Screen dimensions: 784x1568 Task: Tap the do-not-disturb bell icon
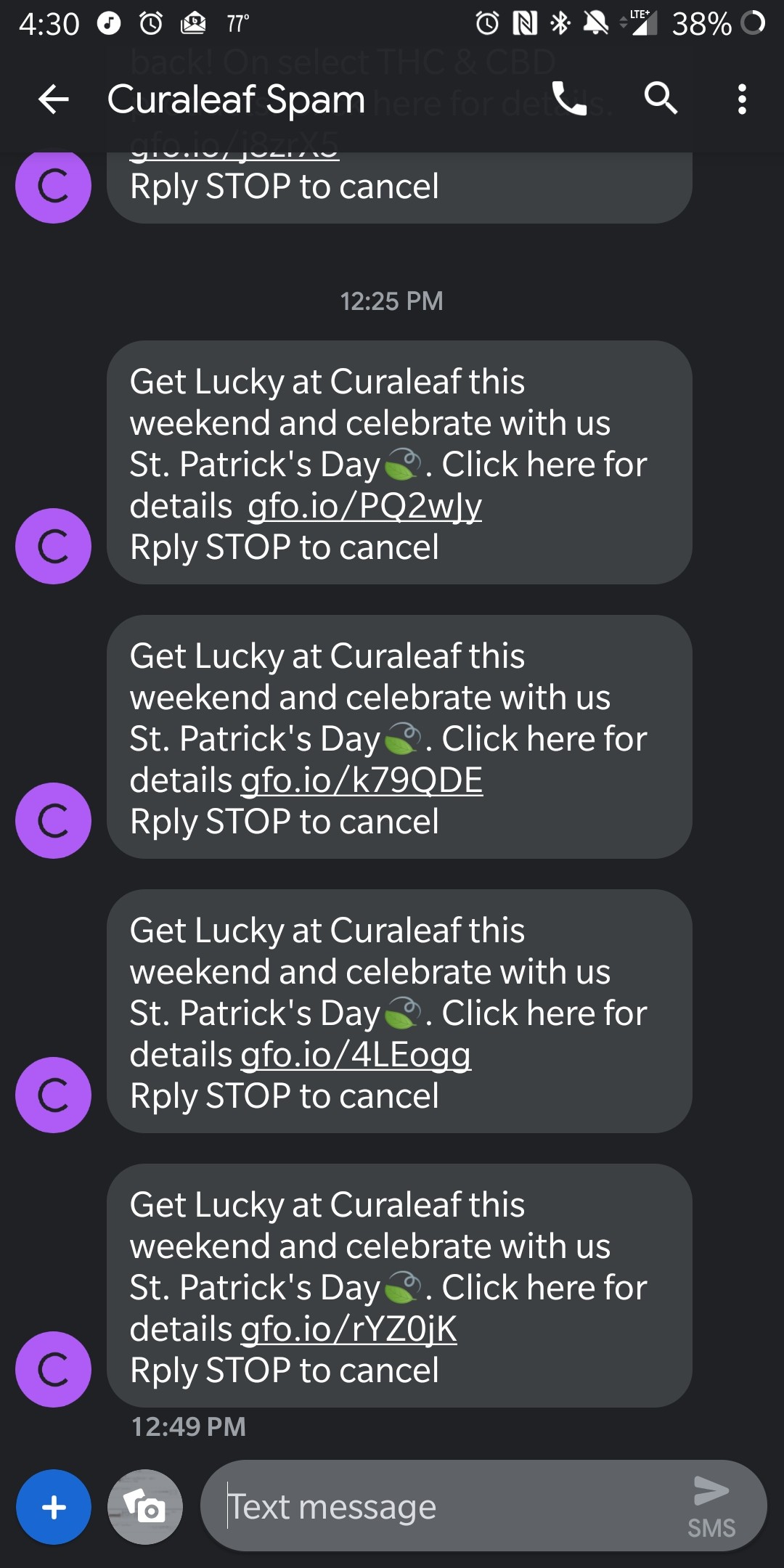pyautogui.click(x=595, y=24)
